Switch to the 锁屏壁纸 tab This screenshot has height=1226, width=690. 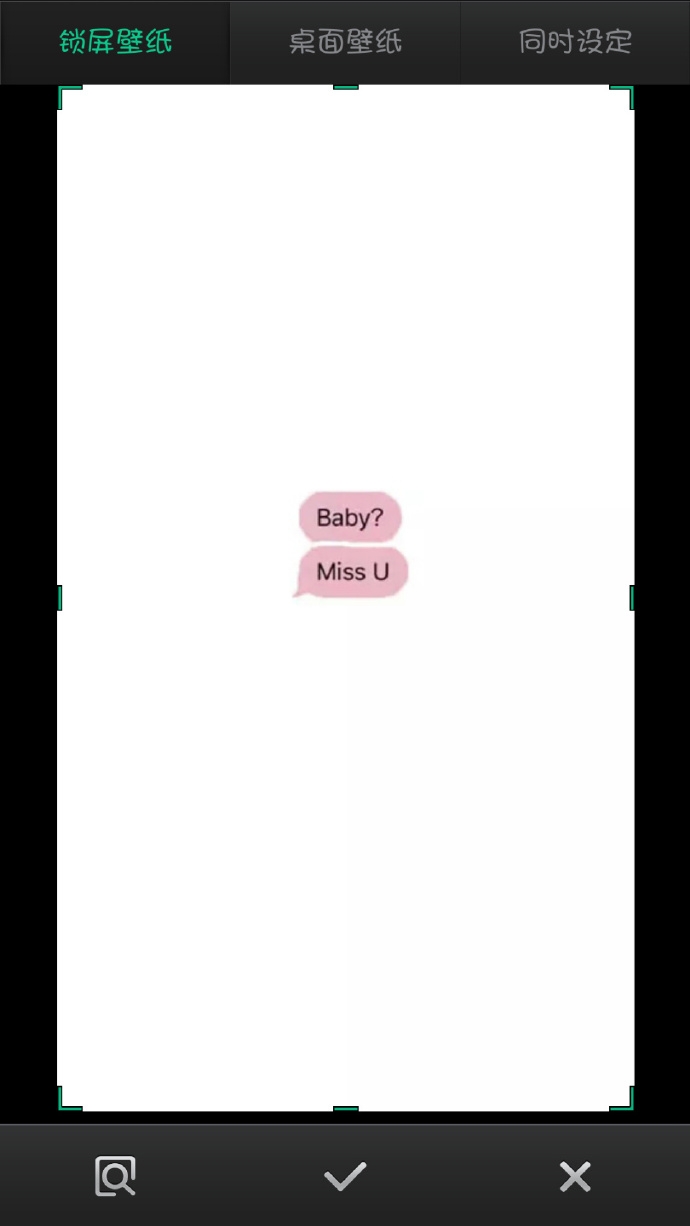click(x=115, y=42)
